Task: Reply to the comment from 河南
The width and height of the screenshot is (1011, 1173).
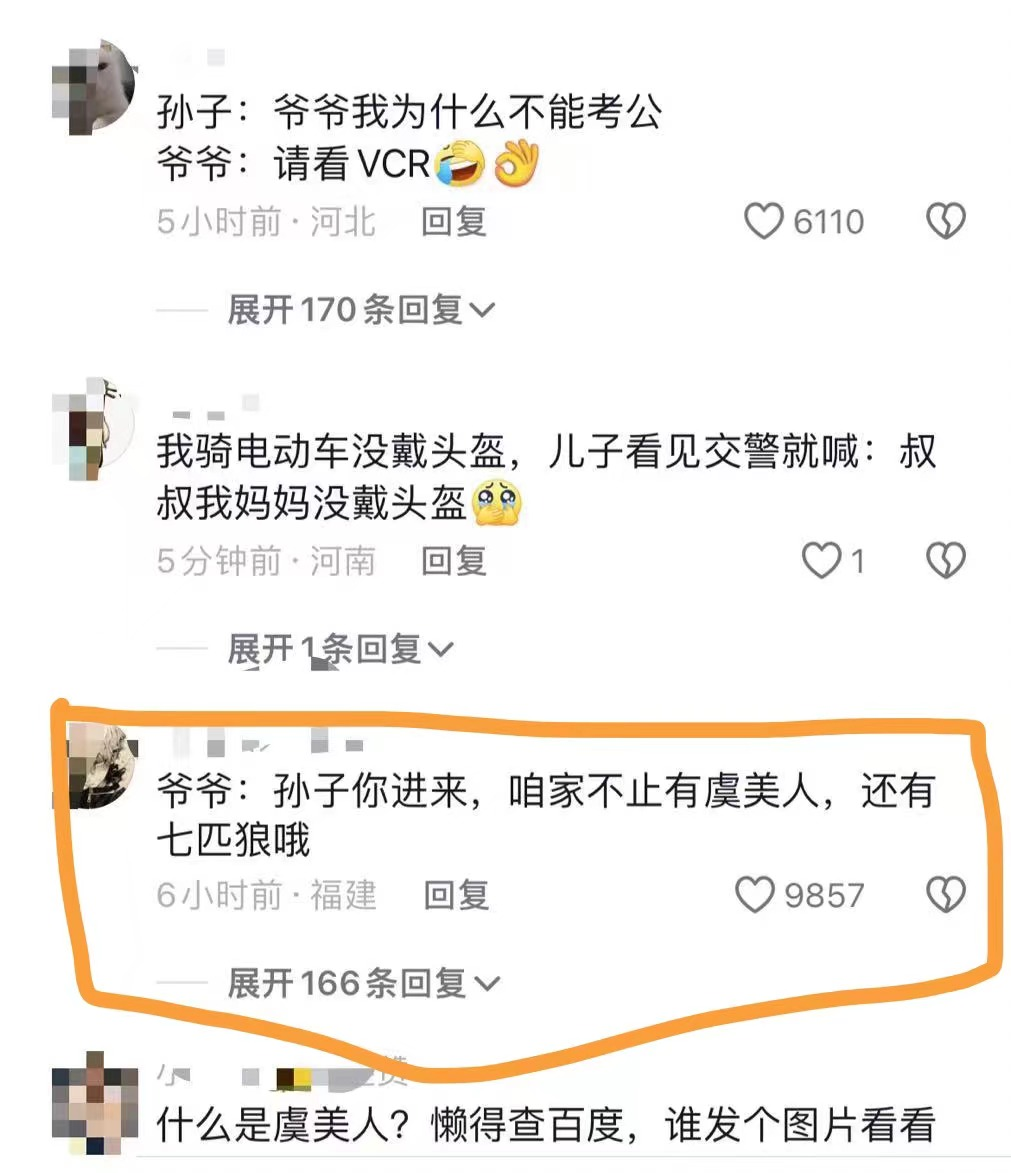Action: pyautogui.click(x=453, y=561)
